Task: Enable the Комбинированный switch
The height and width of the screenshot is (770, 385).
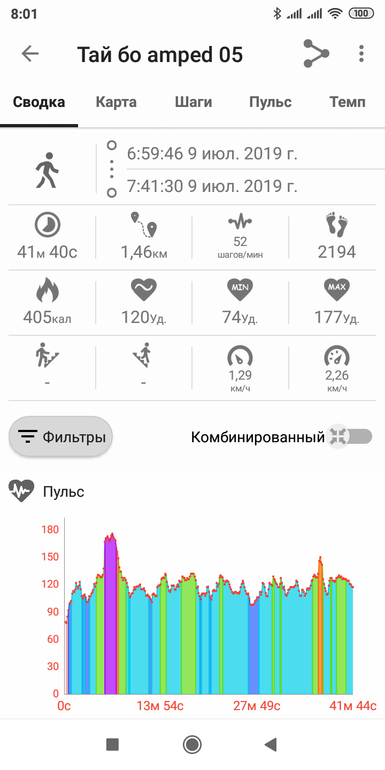Action: pos(349,436)
